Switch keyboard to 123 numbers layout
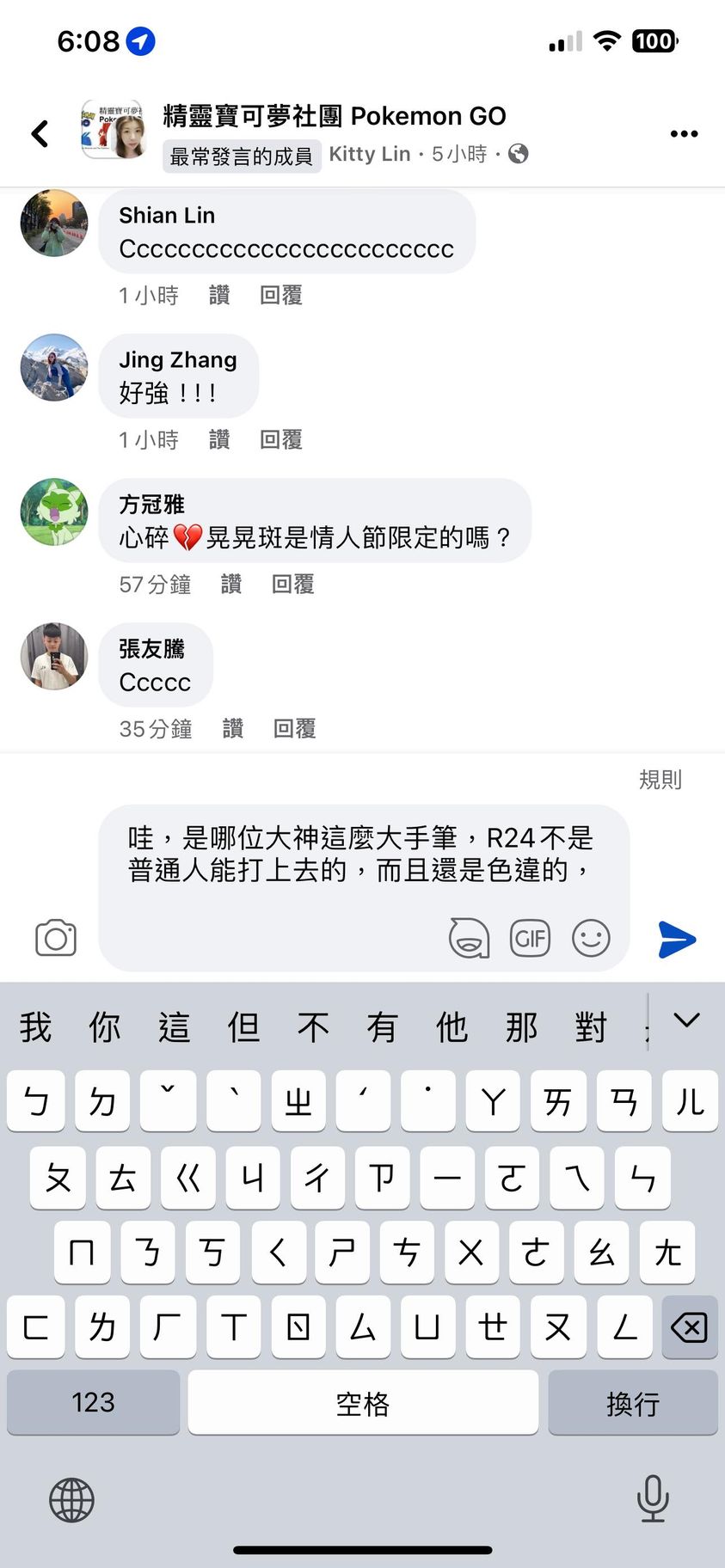This screenshot has height=1568, width=725. click(x=93, y=1402)
